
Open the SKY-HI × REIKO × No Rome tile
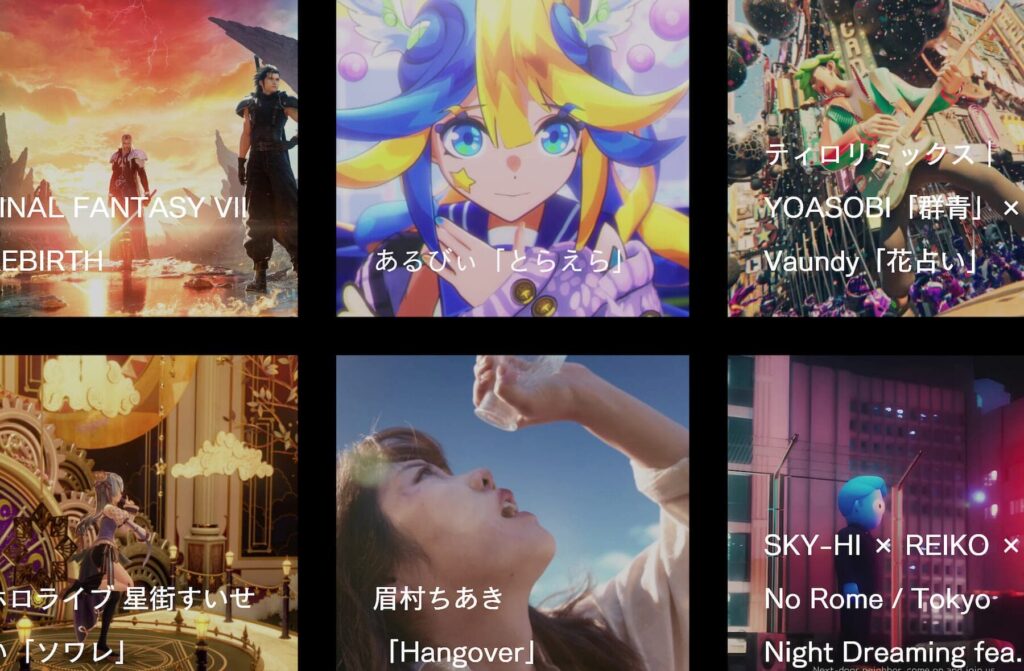click(x=876, y=512)
